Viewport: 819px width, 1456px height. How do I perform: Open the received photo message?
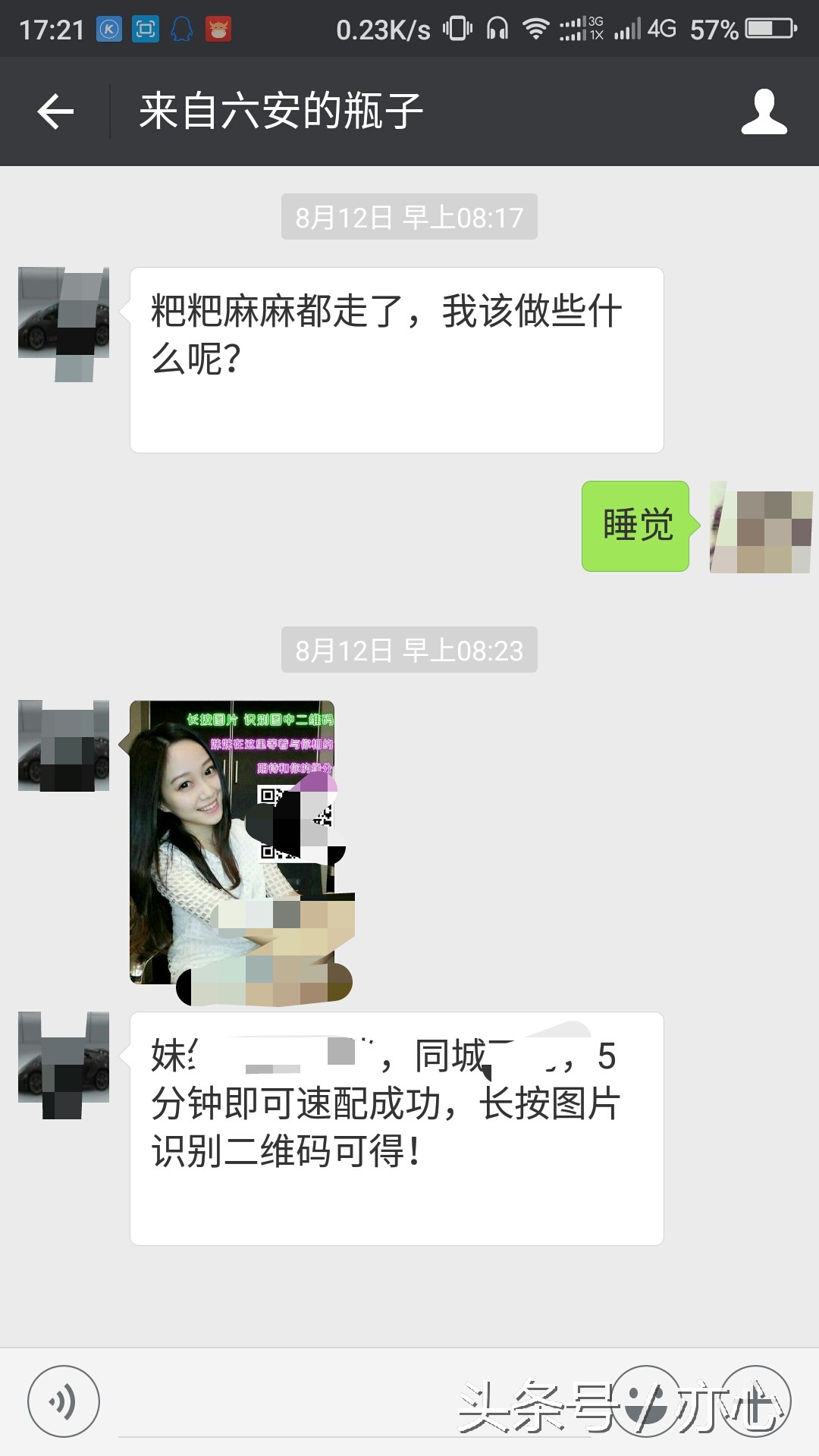click(x=233, y=842)
